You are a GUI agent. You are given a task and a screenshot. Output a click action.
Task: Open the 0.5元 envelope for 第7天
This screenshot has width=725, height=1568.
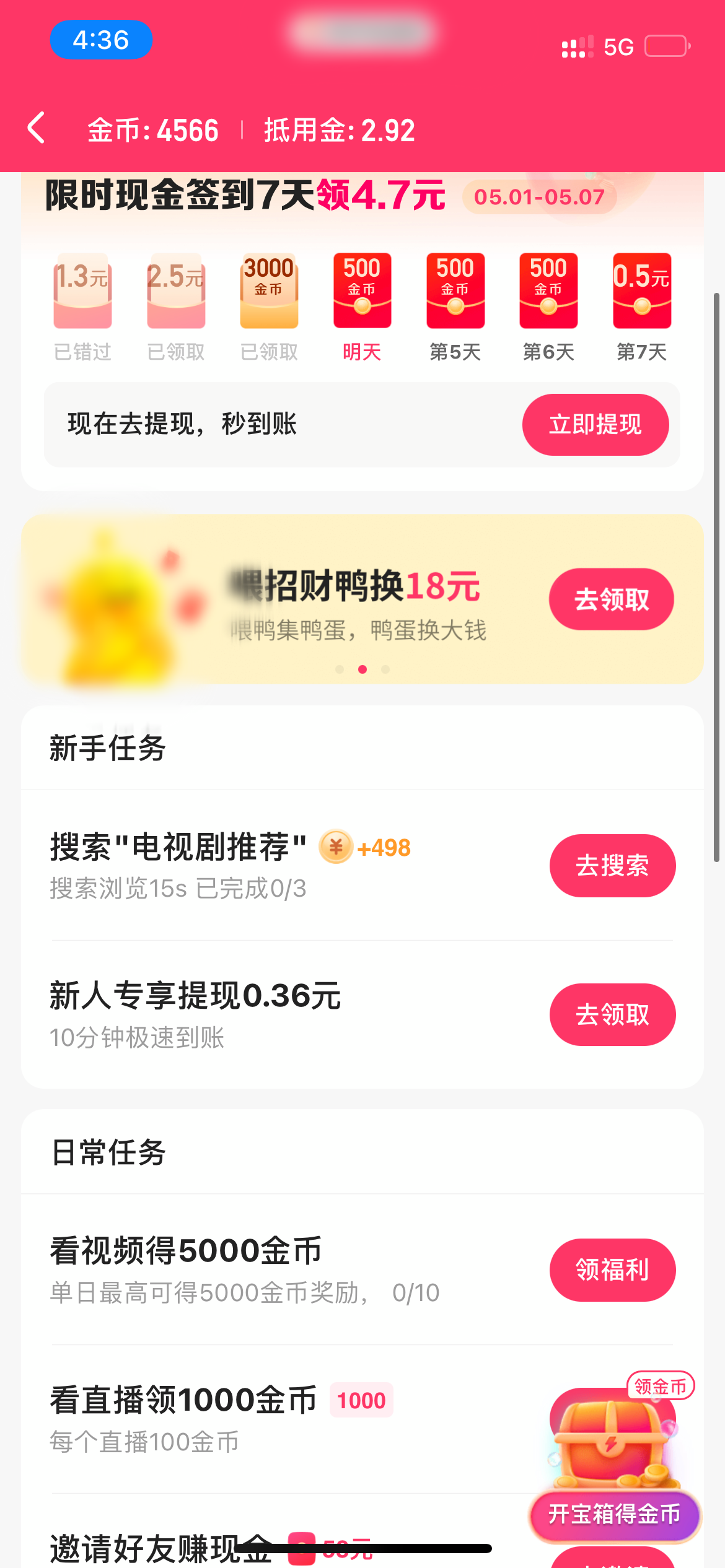pos(641,291)
